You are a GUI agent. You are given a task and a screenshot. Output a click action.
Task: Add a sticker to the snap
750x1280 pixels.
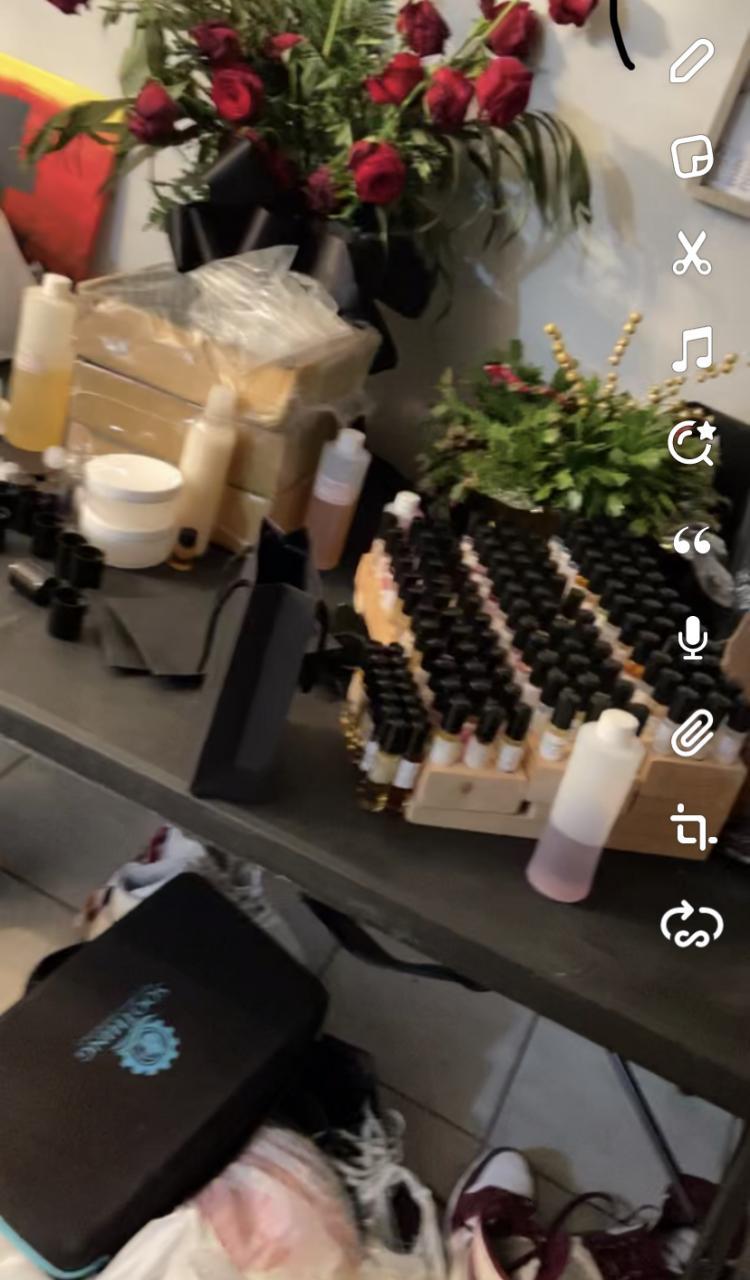tap(691, 157)
